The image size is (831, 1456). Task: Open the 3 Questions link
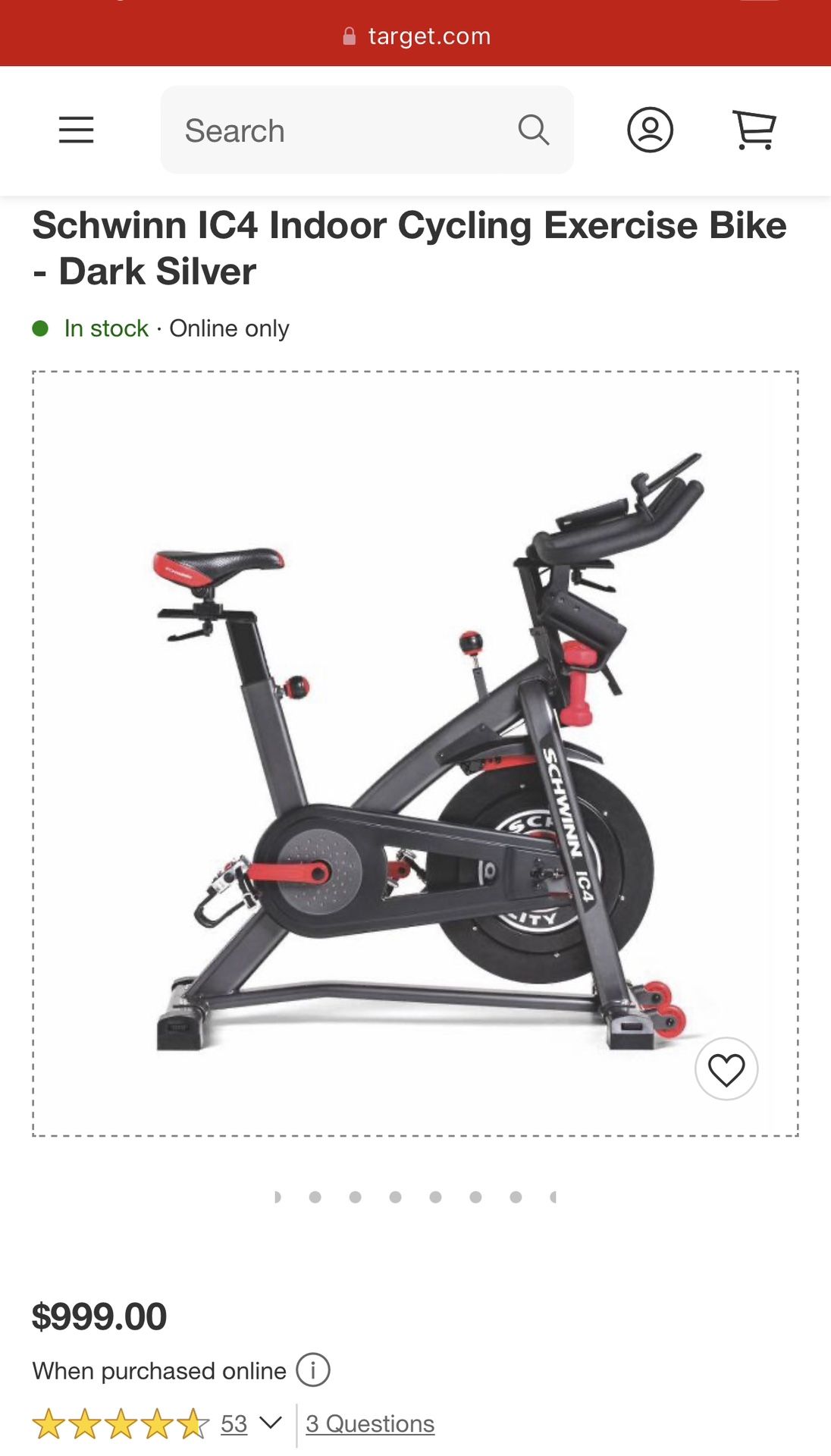click(x=370, y=1423)
